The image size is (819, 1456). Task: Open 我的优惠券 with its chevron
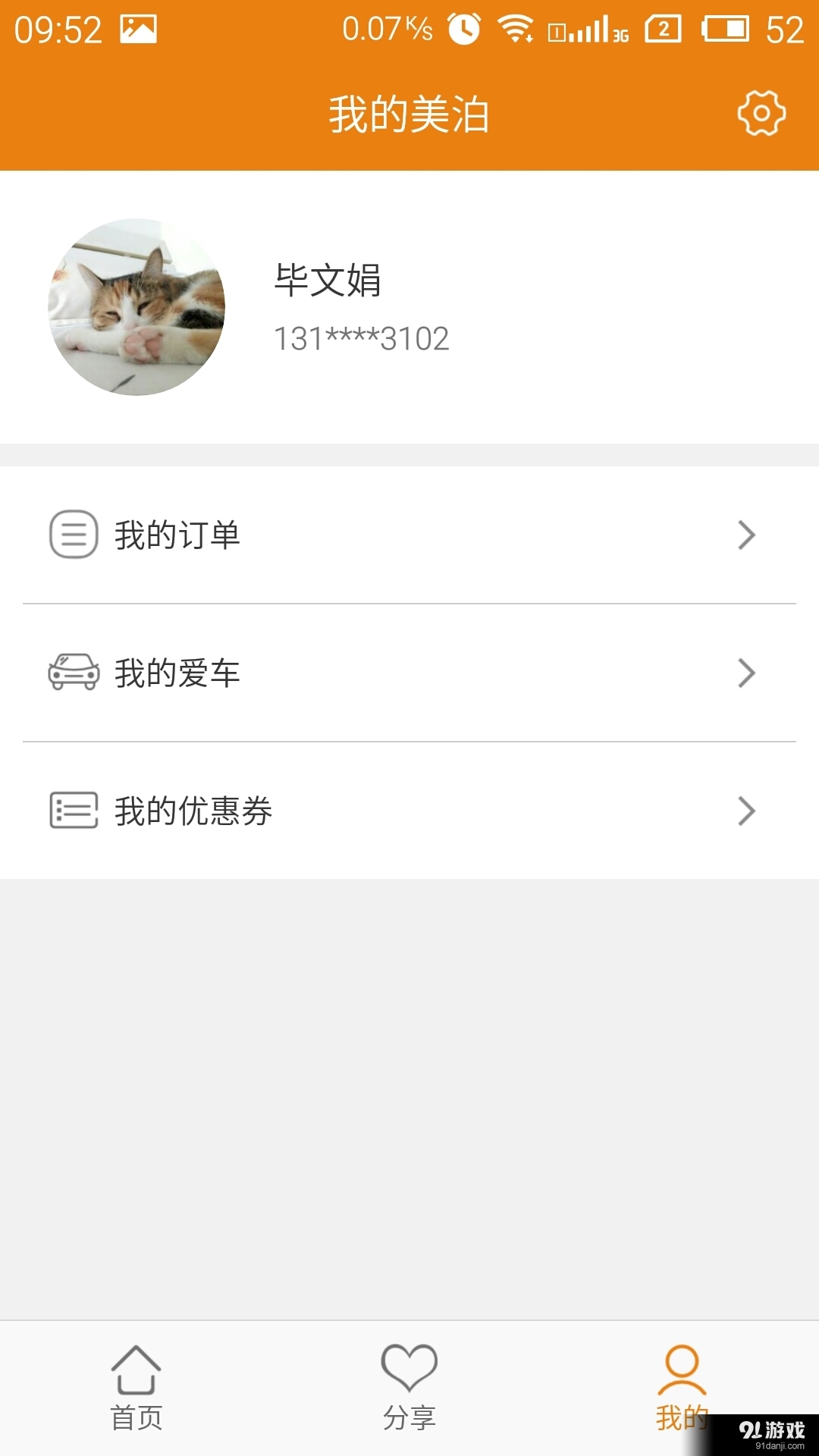coord(748,810)
